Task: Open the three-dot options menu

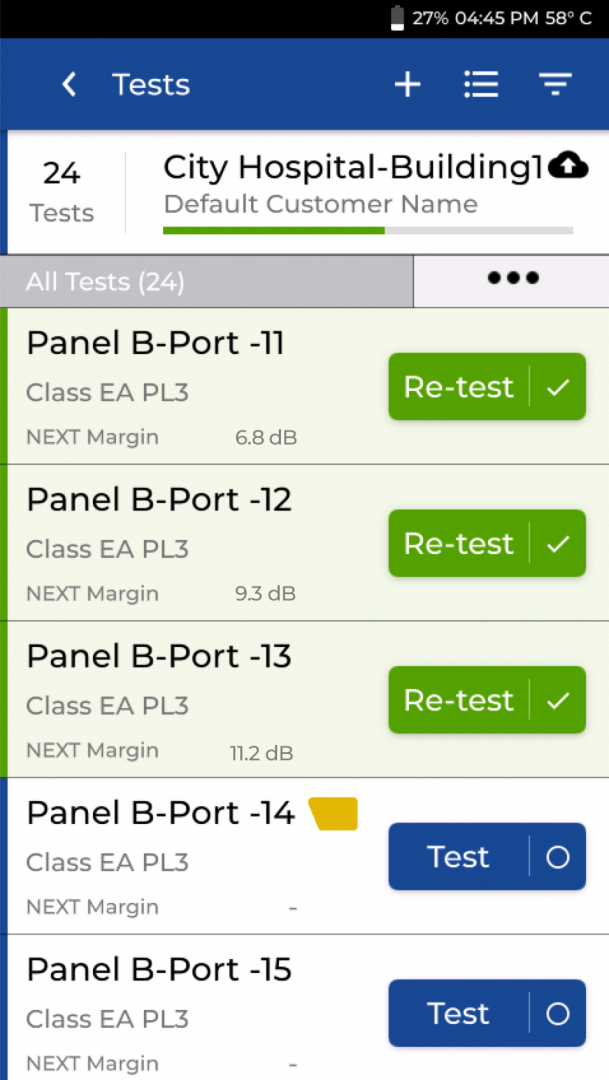Action: pyautogui.click(x=512, y=278)
